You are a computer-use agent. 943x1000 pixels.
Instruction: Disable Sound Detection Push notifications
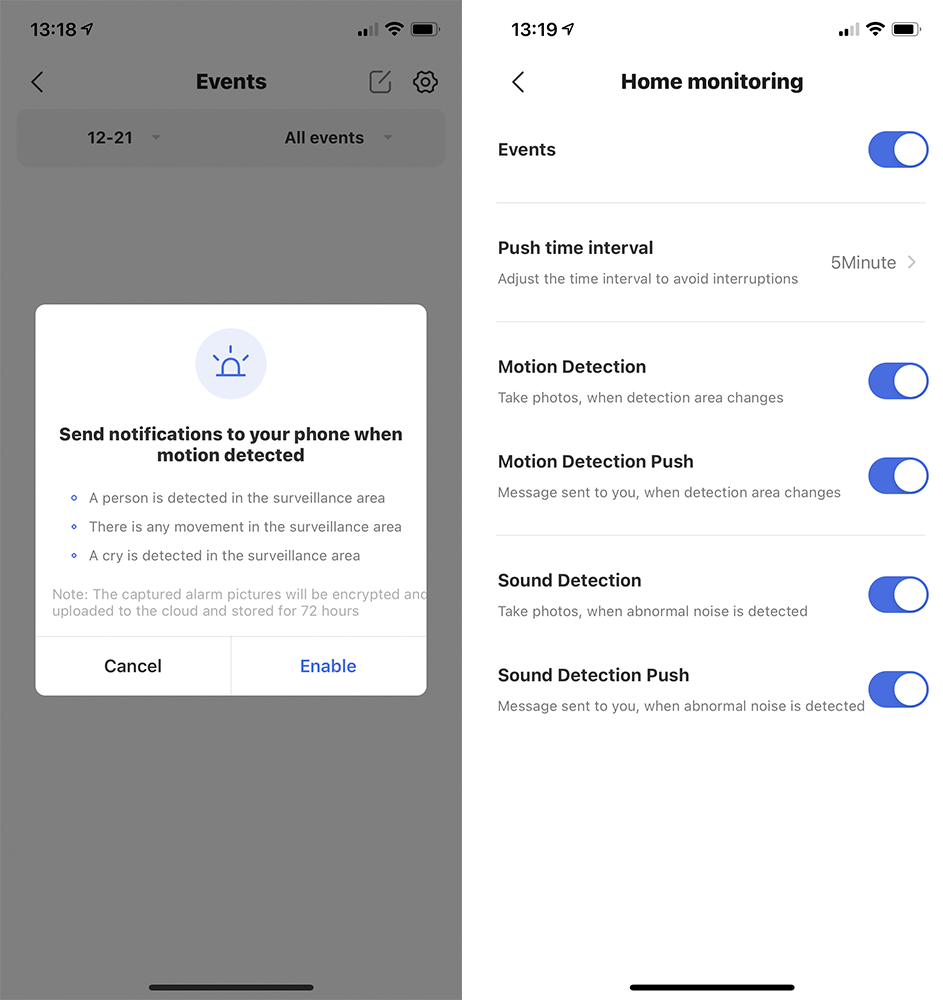[x=897, y=690]
